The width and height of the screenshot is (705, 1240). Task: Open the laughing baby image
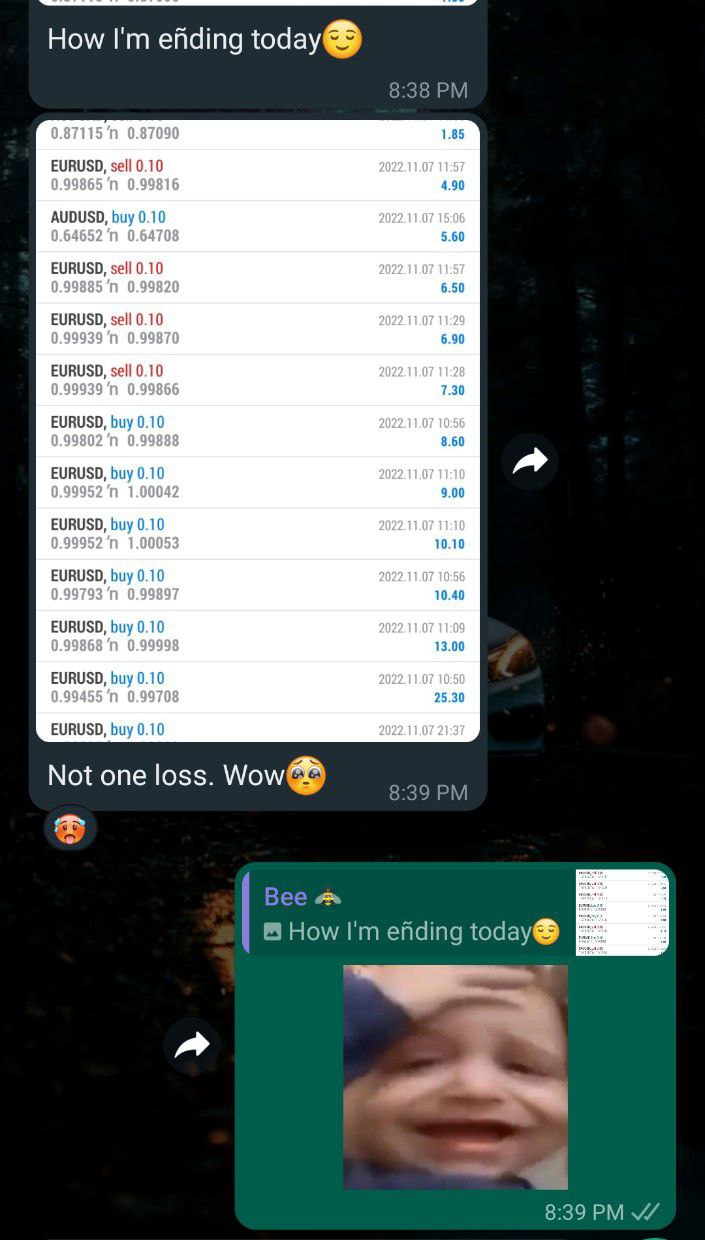click(x=455, y=1077)
